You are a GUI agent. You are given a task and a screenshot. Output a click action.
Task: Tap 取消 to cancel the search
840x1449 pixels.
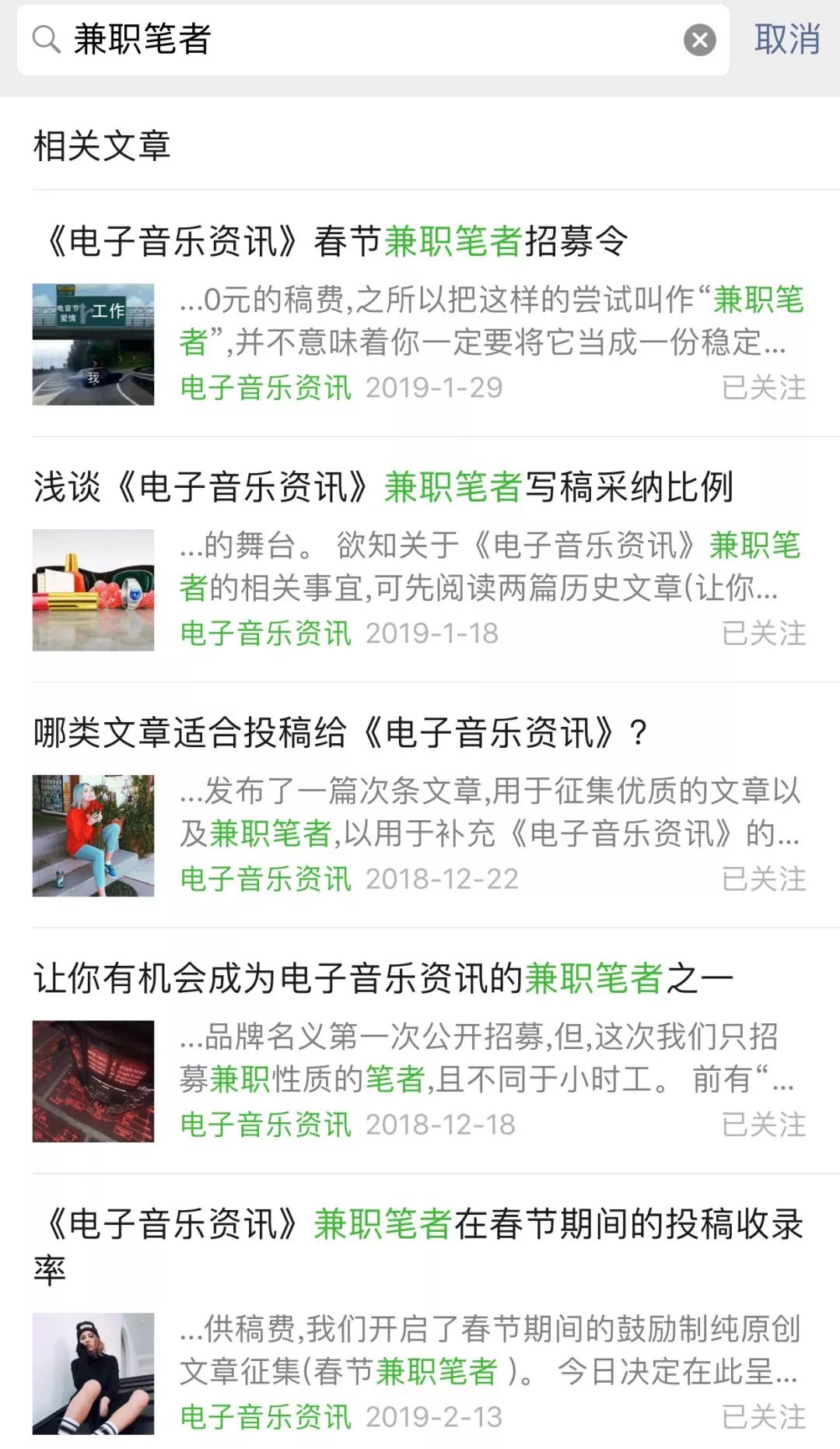point(786,40)
